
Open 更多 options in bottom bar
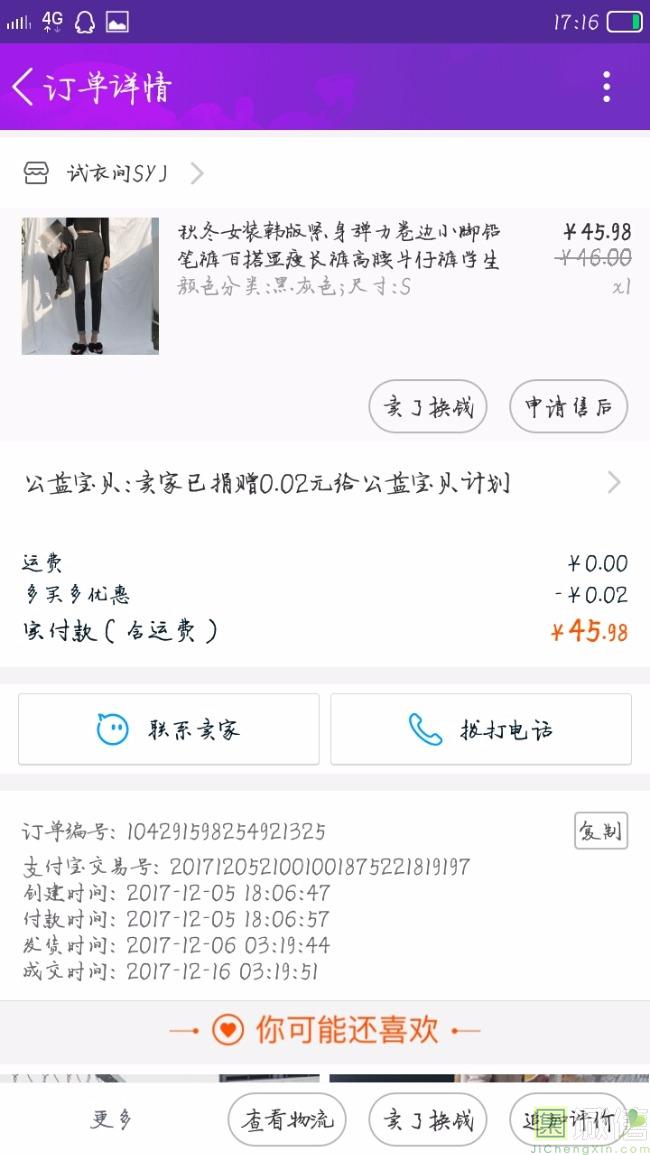[x=110, y=1120]
